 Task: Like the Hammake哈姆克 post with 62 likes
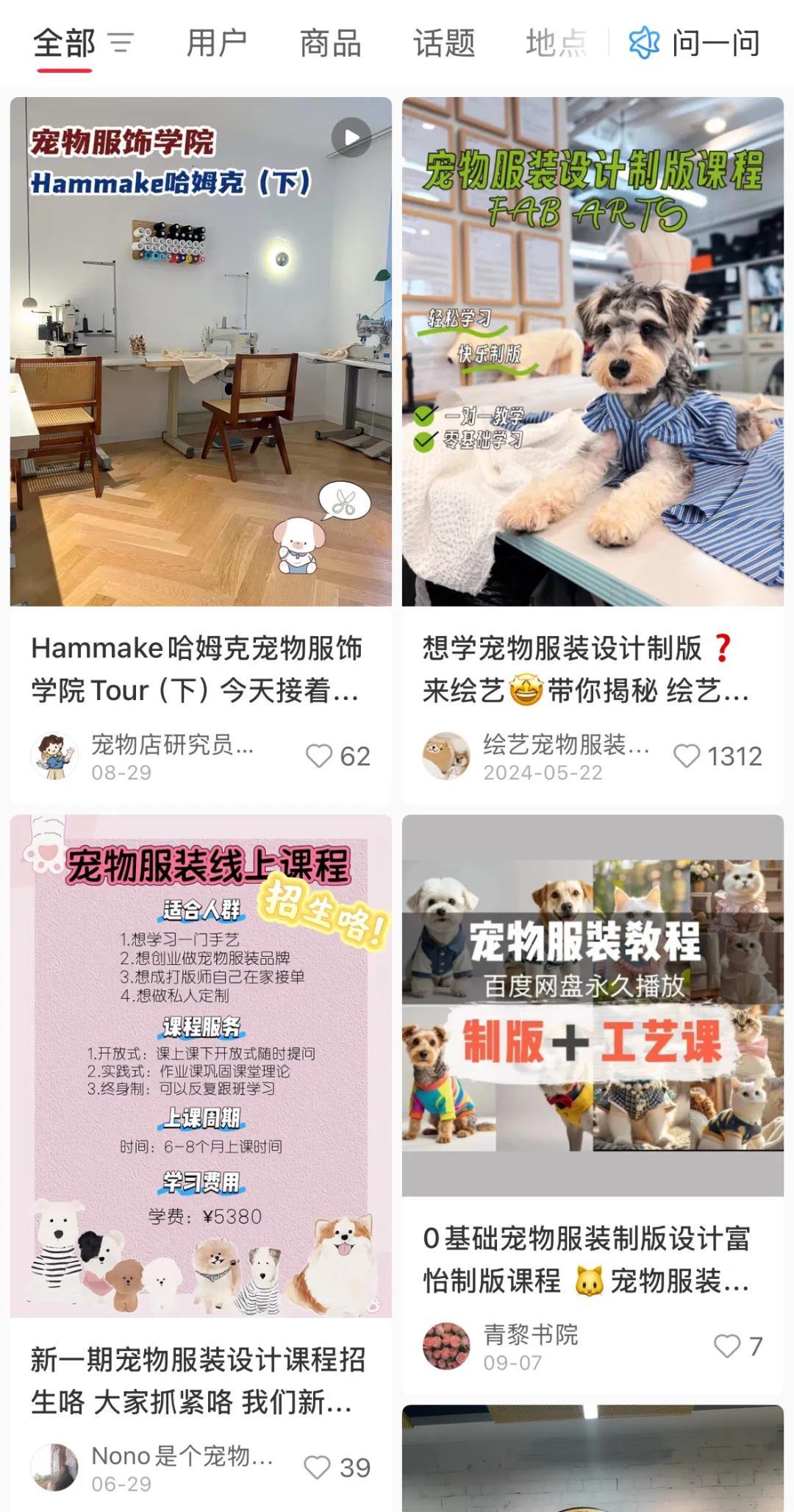(x=319, y=756)
